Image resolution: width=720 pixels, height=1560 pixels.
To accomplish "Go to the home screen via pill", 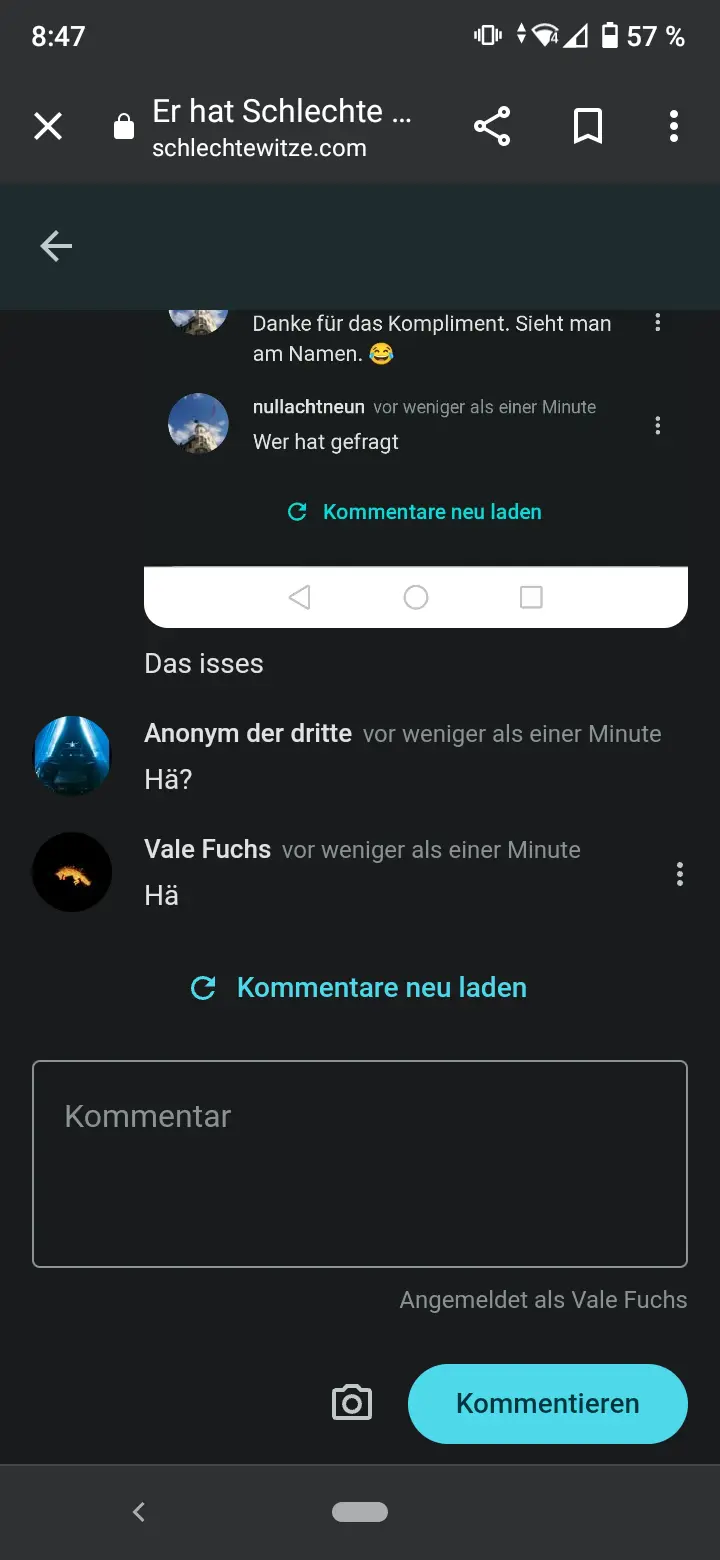I will click(360, 1512).
